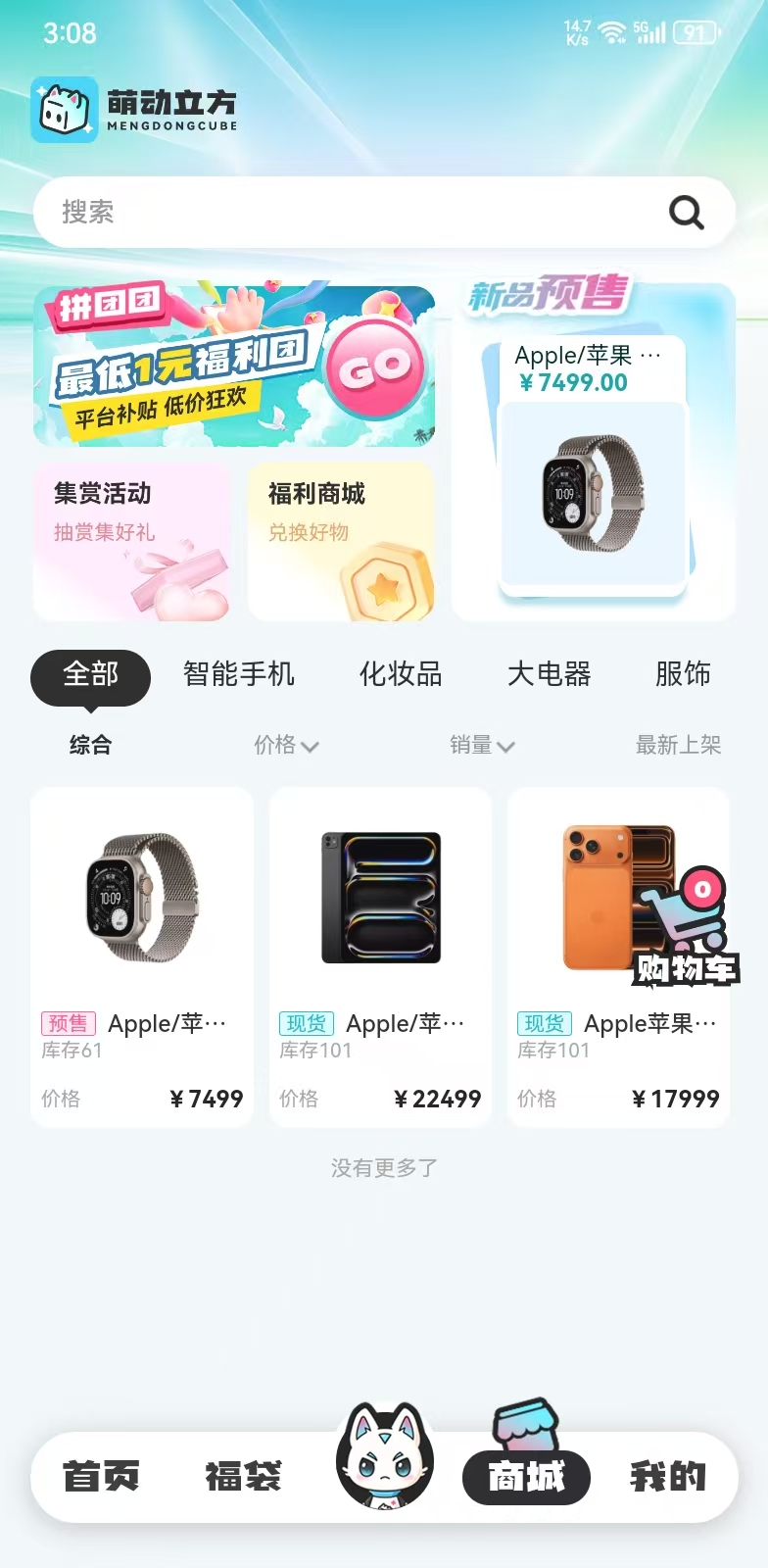Open the search using the magnifier icon

[686, 212]
